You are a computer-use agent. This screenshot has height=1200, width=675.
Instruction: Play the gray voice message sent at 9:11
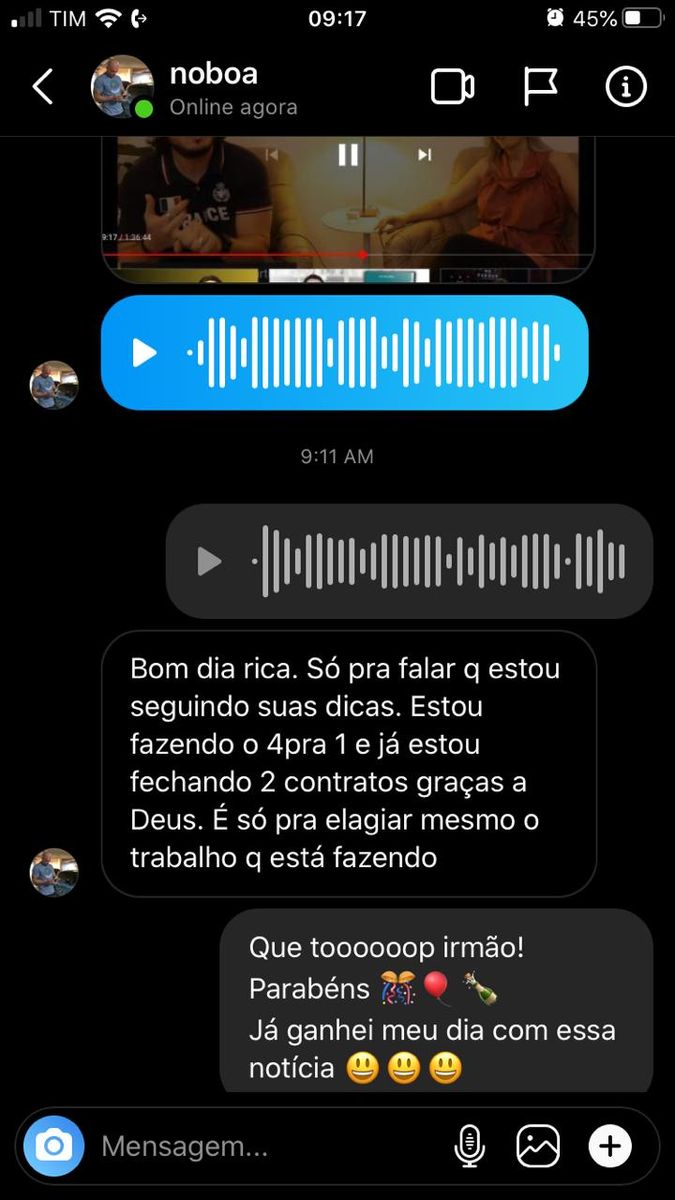coord(209,561)
